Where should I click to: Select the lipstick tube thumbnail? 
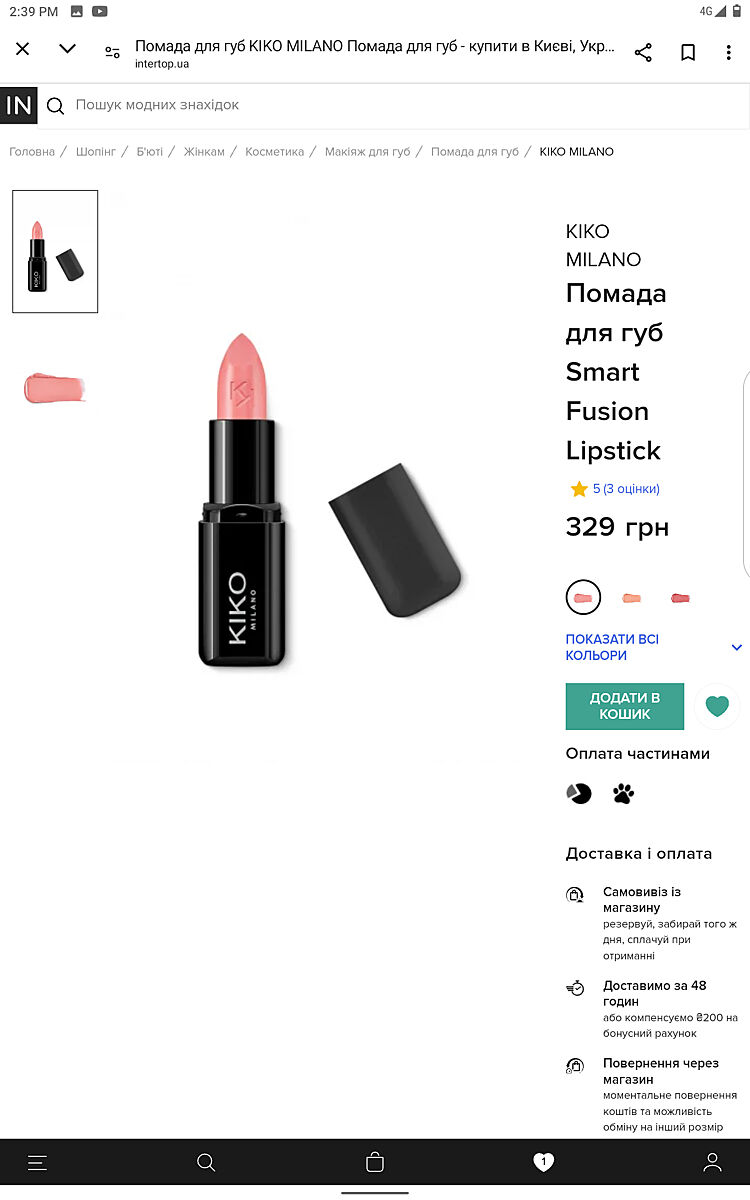point(55,252)
